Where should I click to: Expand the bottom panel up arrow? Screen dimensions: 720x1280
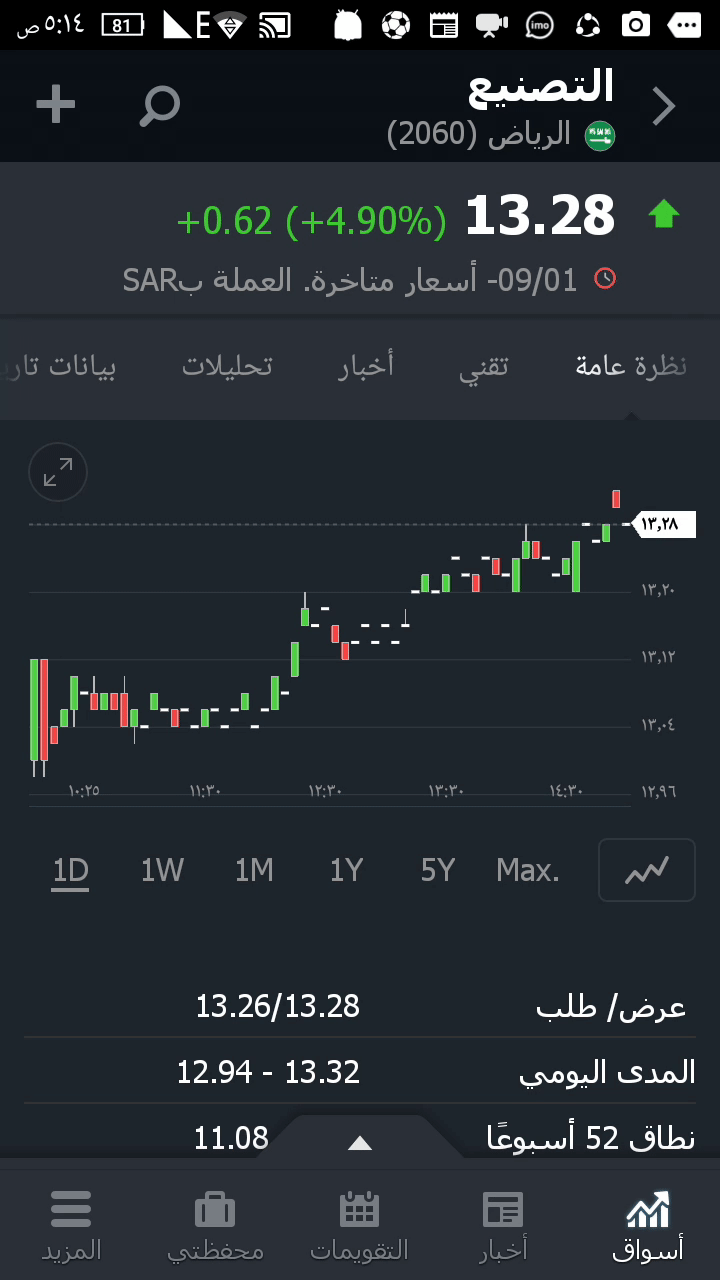click(x=360, y=1143)
